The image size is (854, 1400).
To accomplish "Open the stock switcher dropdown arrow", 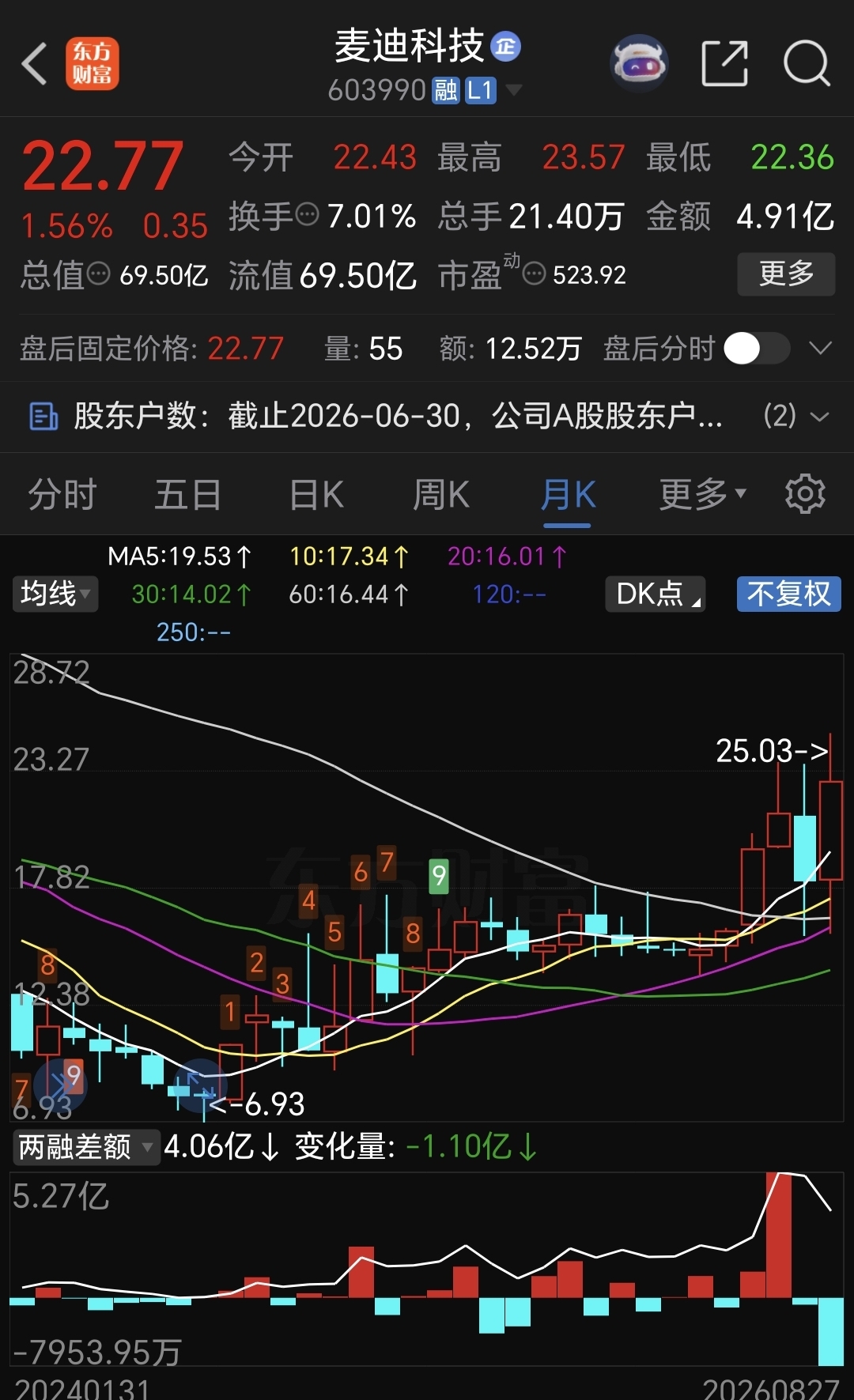I will [514, 90].
